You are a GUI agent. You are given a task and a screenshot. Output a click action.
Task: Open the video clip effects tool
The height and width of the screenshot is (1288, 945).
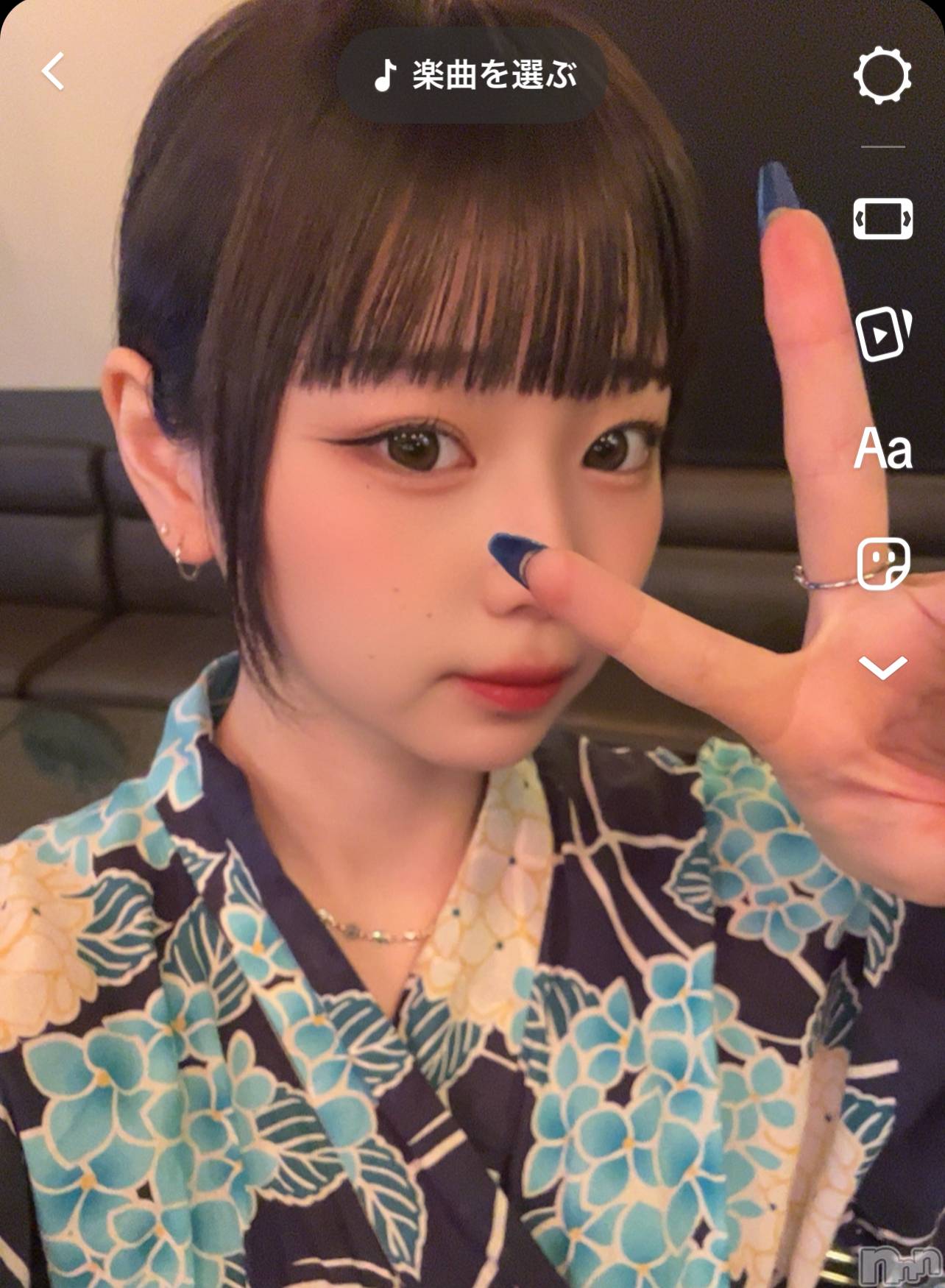pos(882,335)
